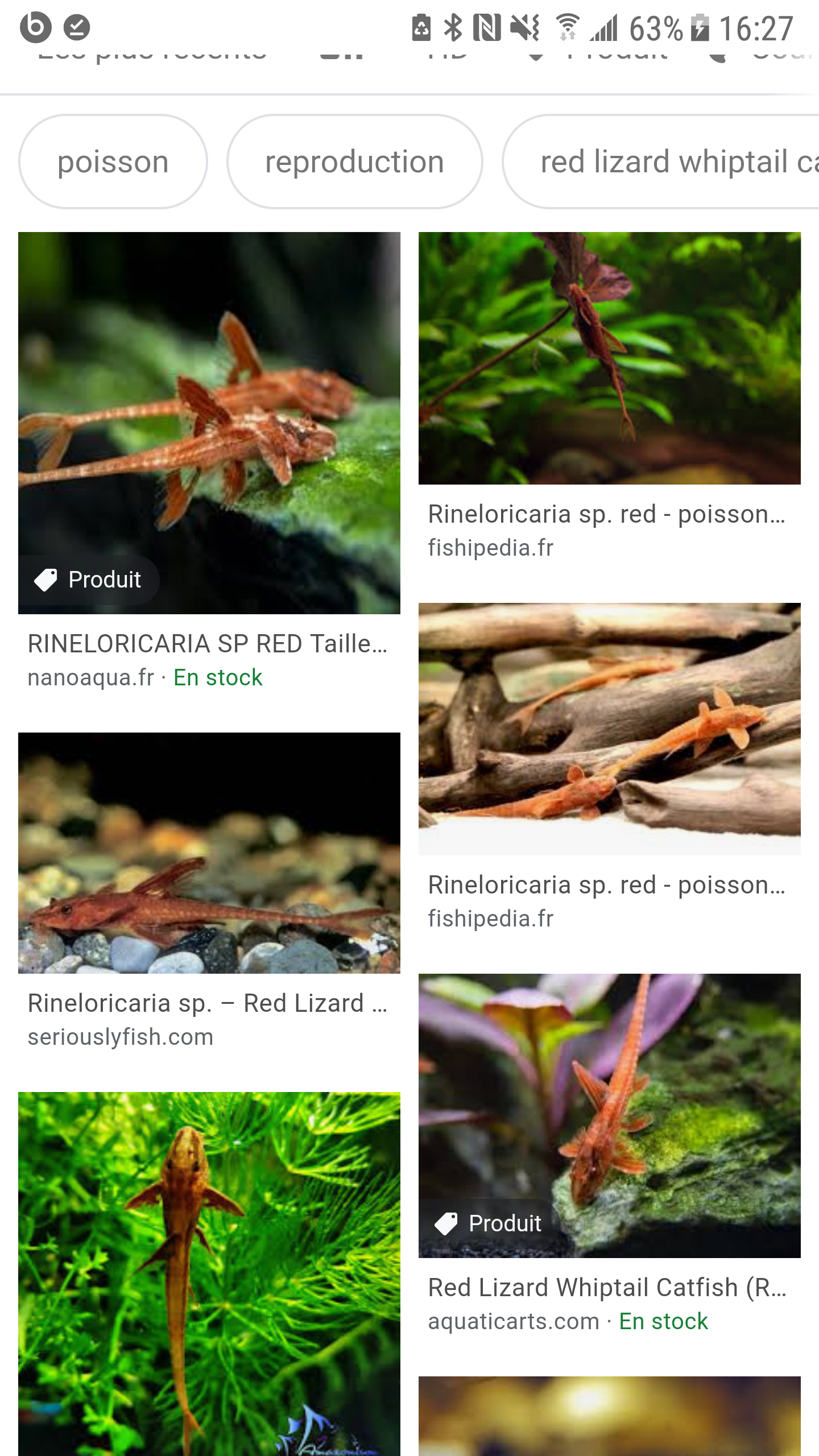The width and height of the screenshot is (819, 1456).
Task: Open the nanoaqua.fr Rineloricaria SP RED product image
Action: click(x=209, y=423)
